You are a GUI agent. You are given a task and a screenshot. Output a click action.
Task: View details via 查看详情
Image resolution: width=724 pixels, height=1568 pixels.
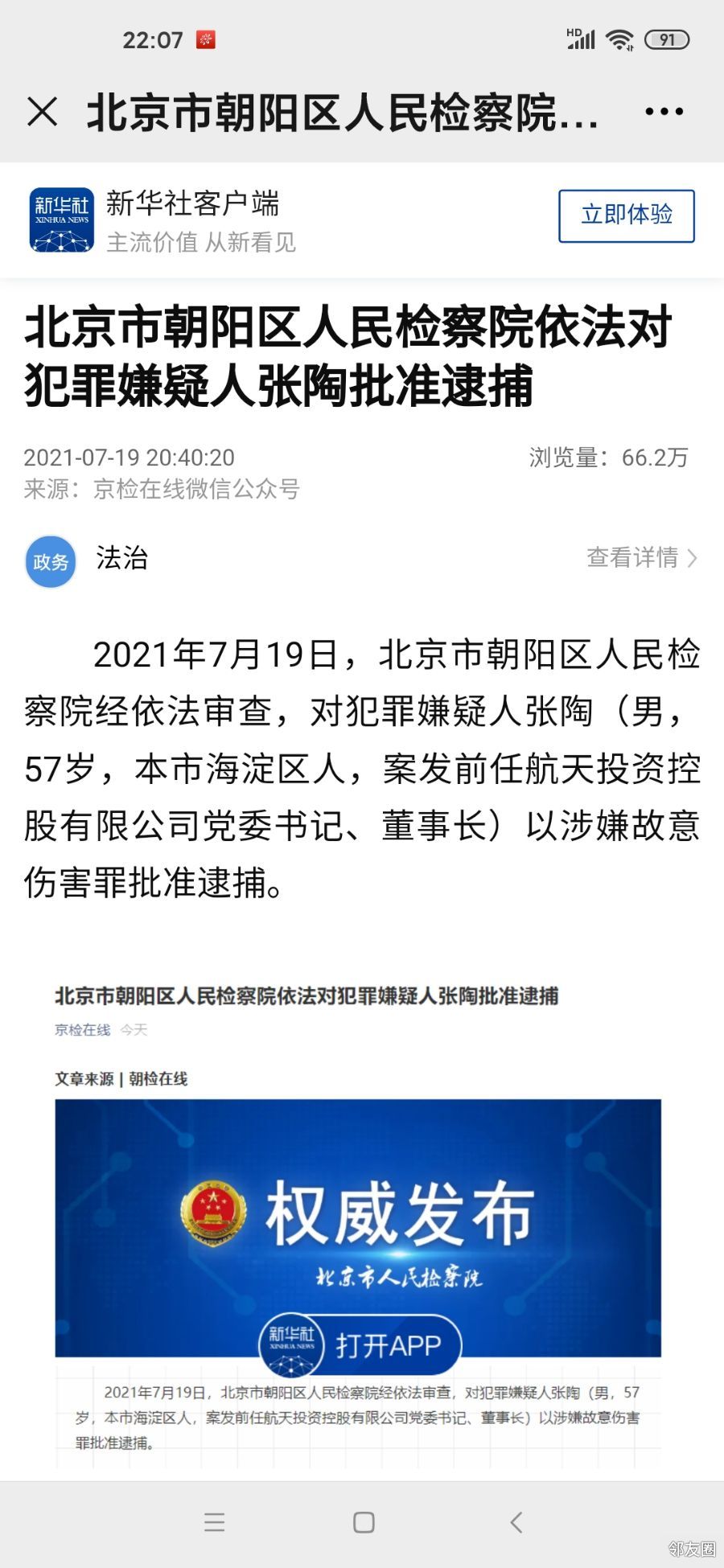click(x=641, y=557)
